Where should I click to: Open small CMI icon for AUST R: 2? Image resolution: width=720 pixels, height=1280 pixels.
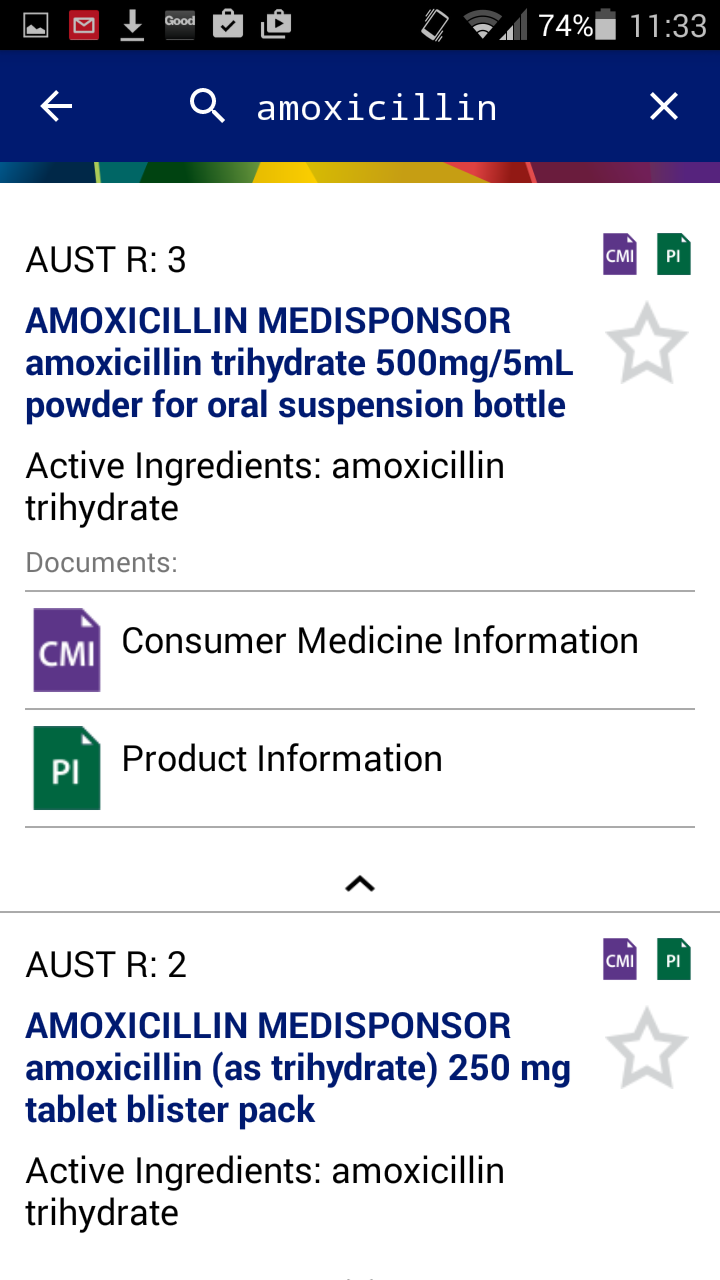coord(620,959)
